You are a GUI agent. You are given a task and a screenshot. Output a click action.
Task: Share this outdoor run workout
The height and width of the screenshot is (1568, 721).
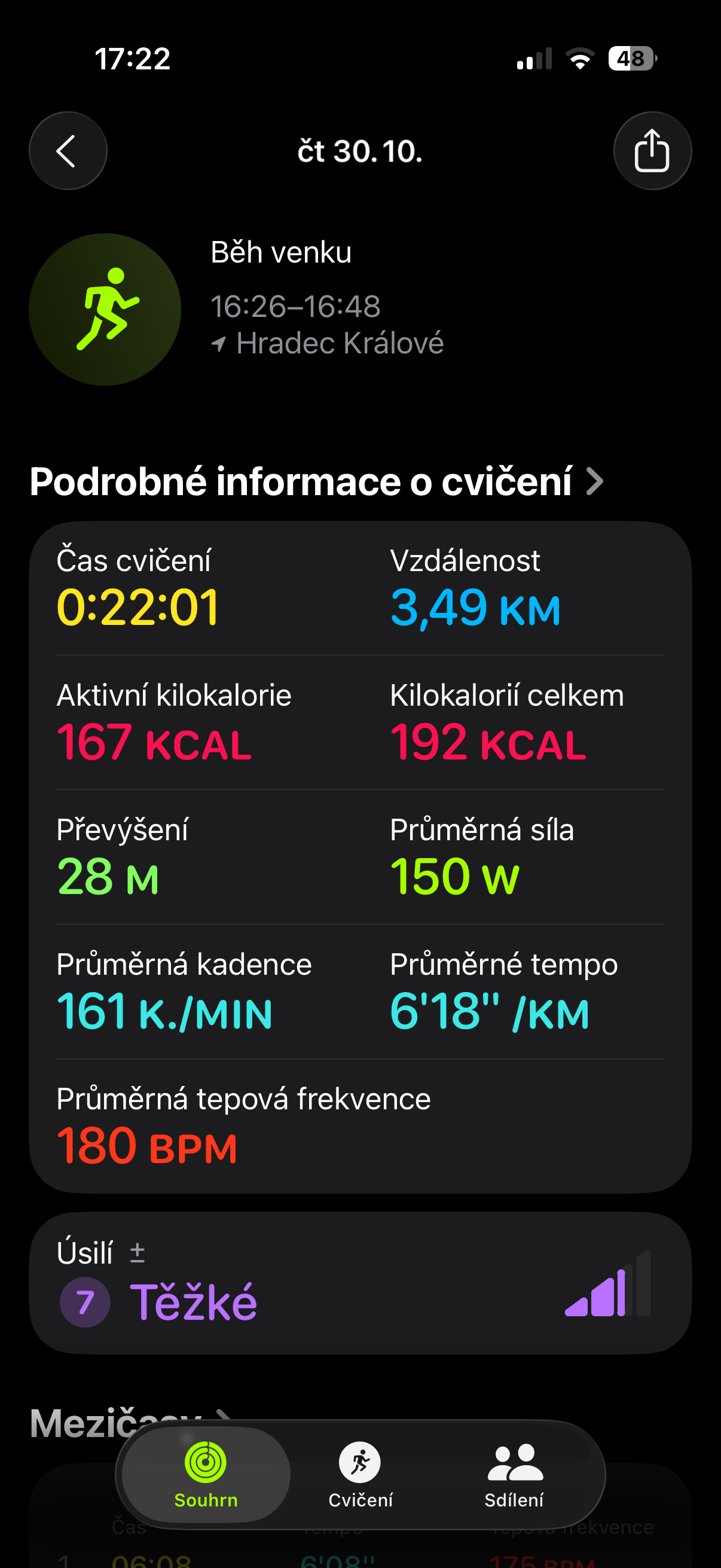(652, 150)
